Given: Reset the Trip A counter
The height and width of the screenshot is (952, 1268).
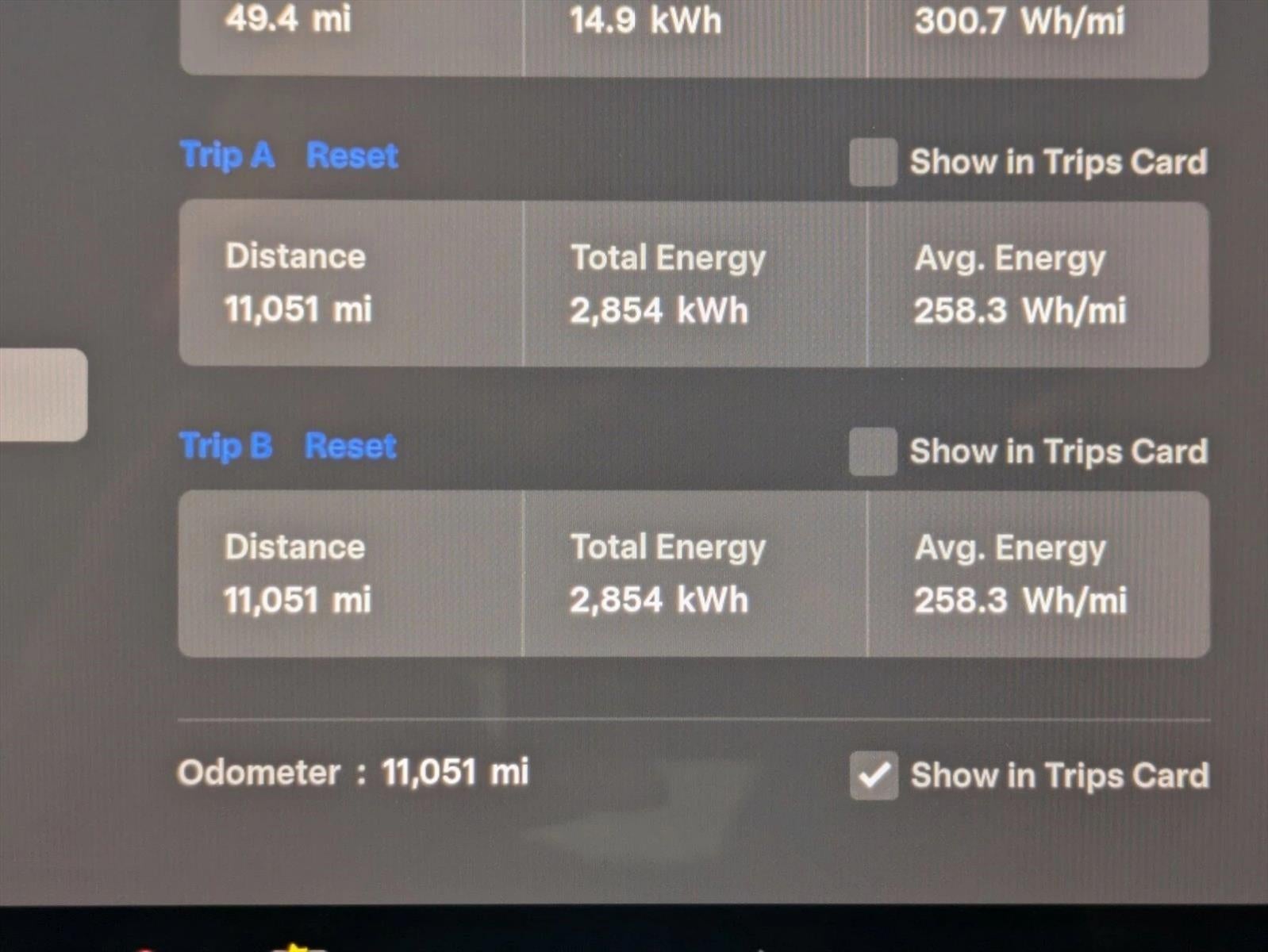Looking at the screenshot, I should (352, 155).
